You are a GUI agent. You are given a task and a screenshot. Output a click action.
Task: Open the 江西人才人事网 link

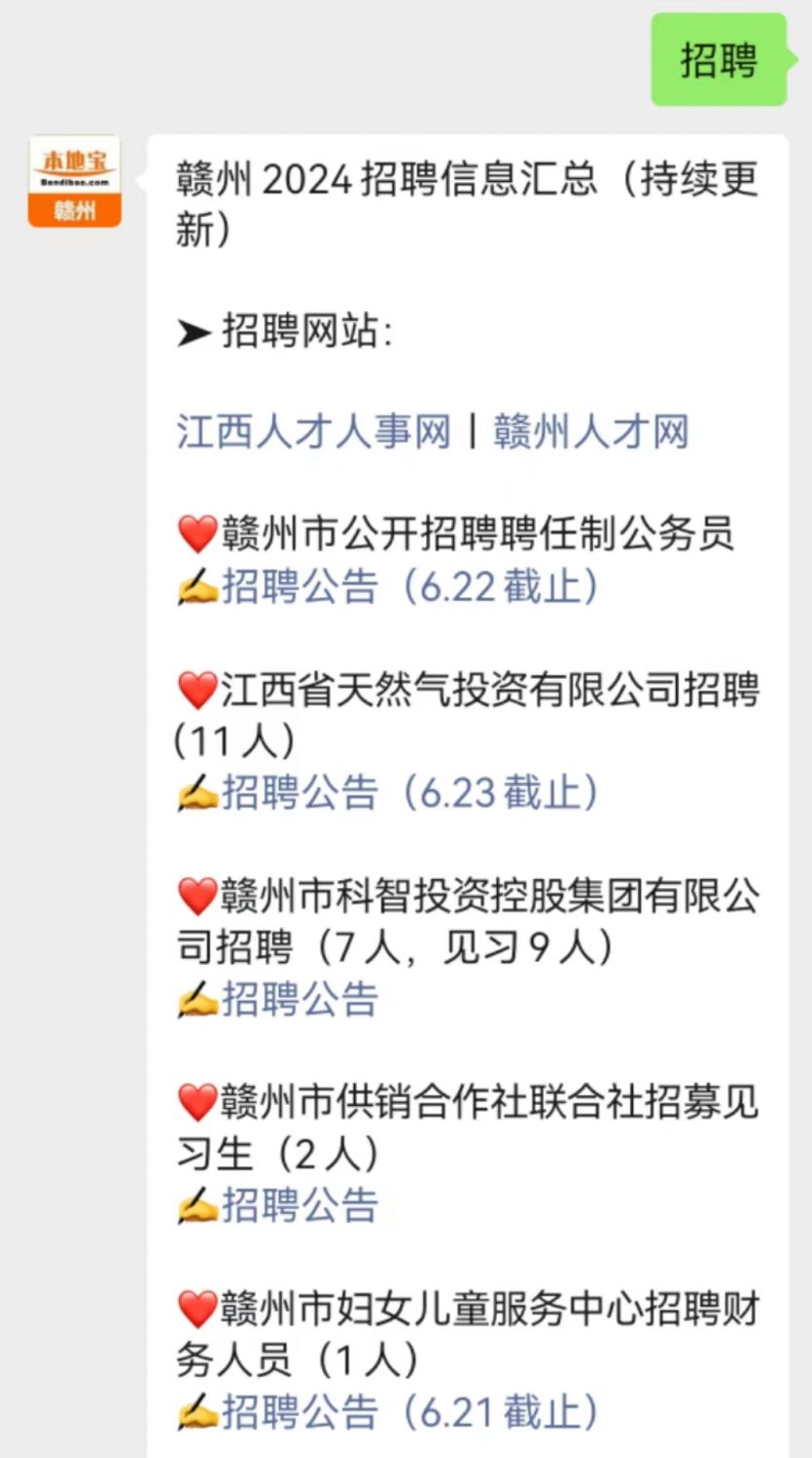pos(314,432)
